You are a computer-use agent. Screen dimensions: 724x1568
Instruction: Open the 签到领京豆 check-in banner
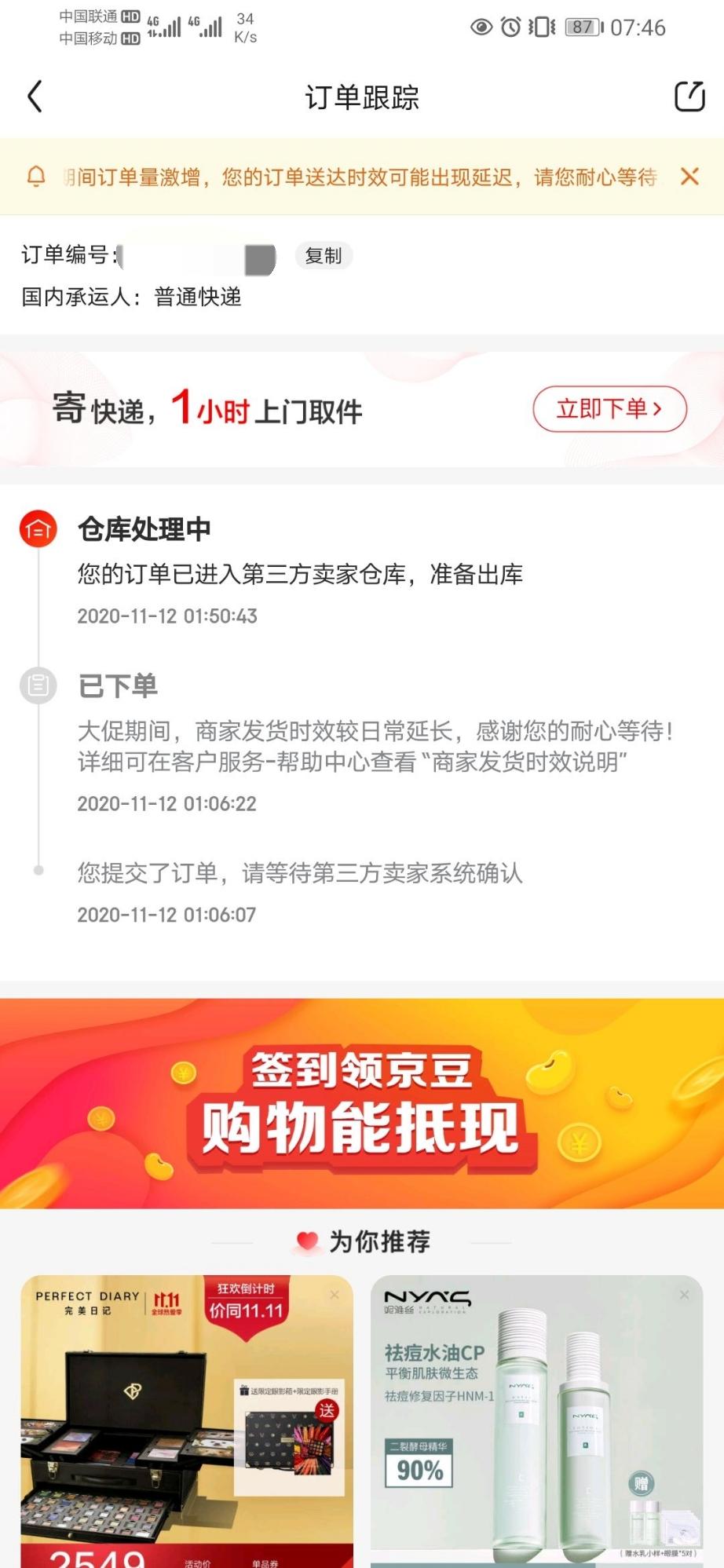(x=362, y=1102)
